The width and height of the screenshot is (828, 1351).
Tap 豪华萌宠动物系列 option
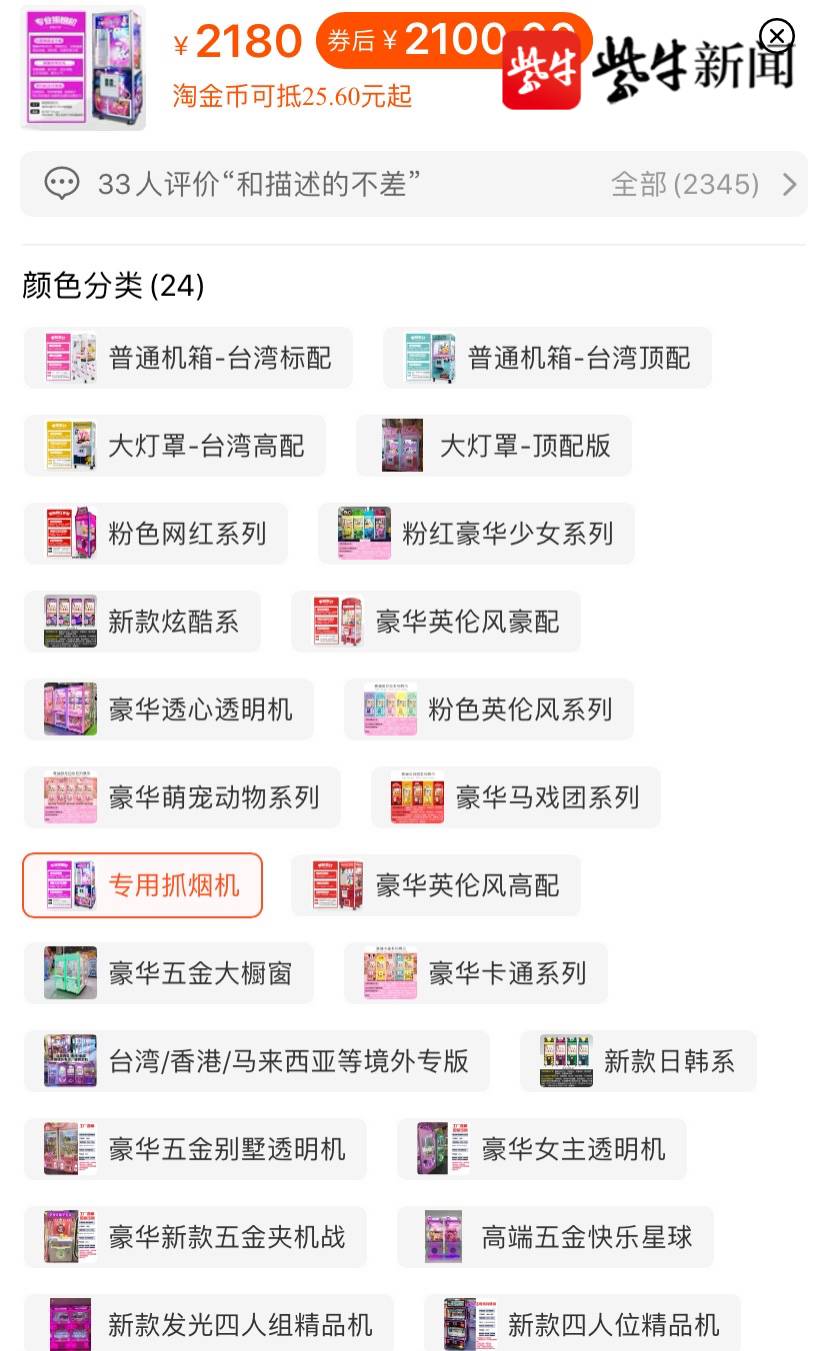(182, 798)
